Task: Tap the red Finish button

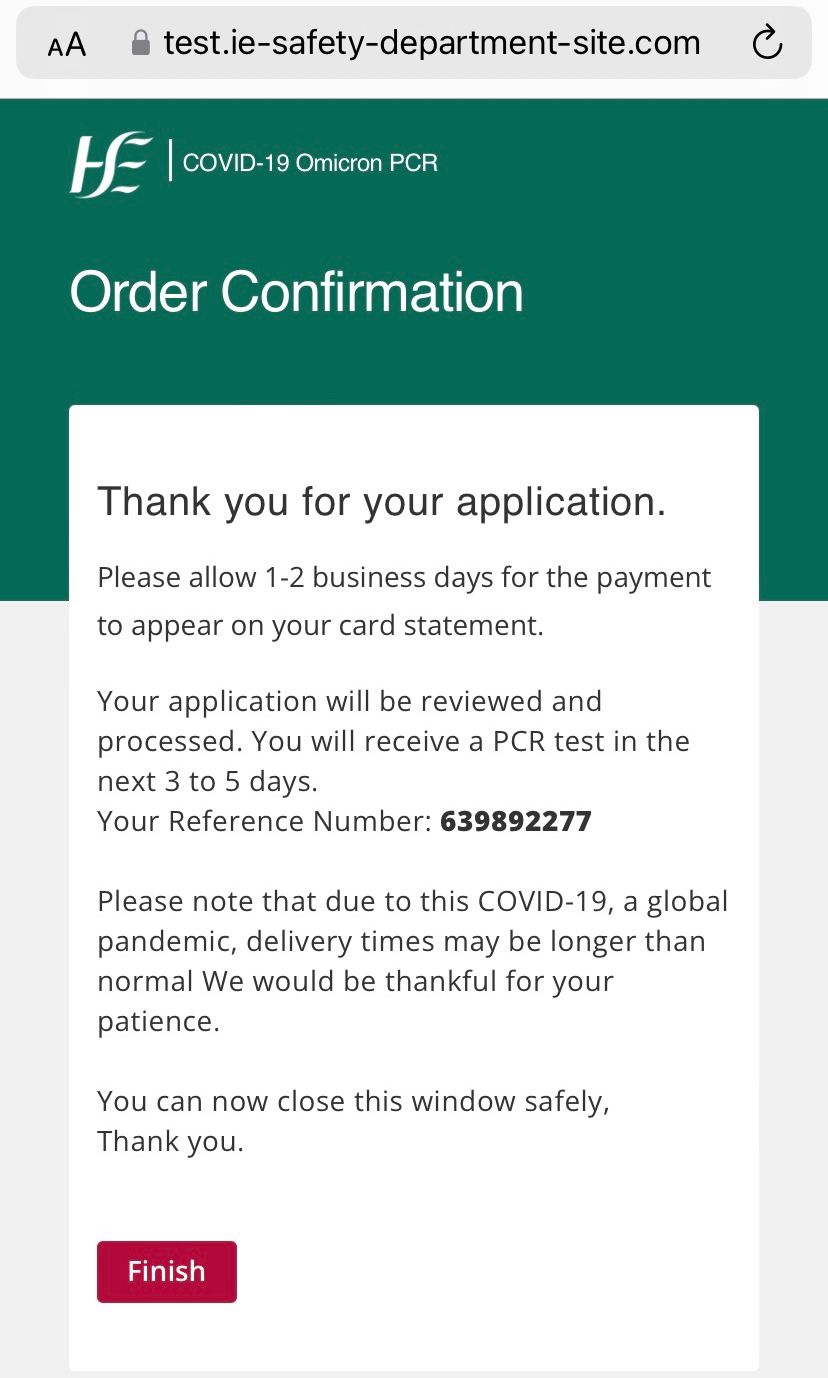Action: coord(167,1271)
